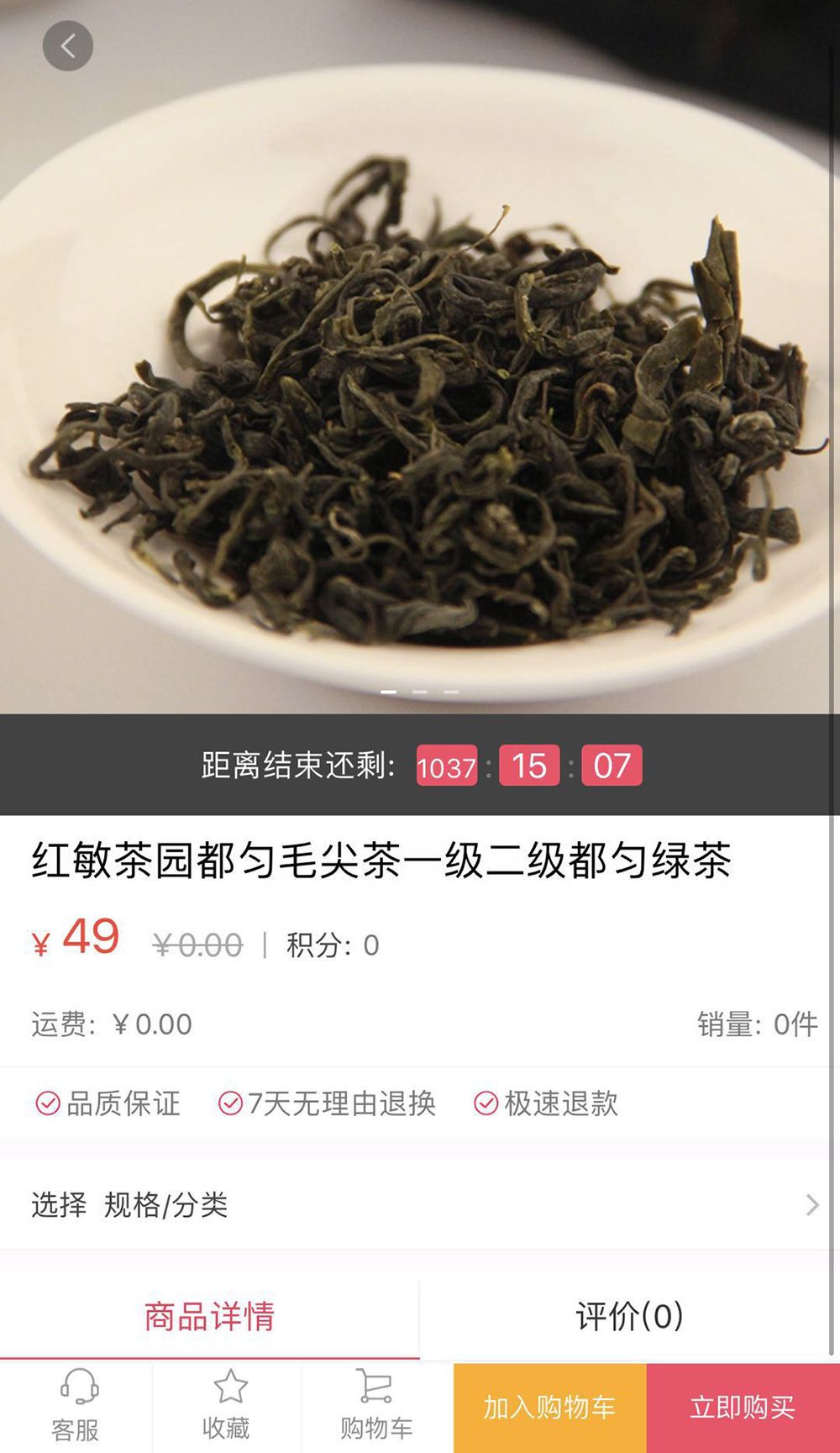Open the 购物车 shopping cart
This screenshot has width=840, height=1453.
pyautogui.click(x=376, y=1407)
